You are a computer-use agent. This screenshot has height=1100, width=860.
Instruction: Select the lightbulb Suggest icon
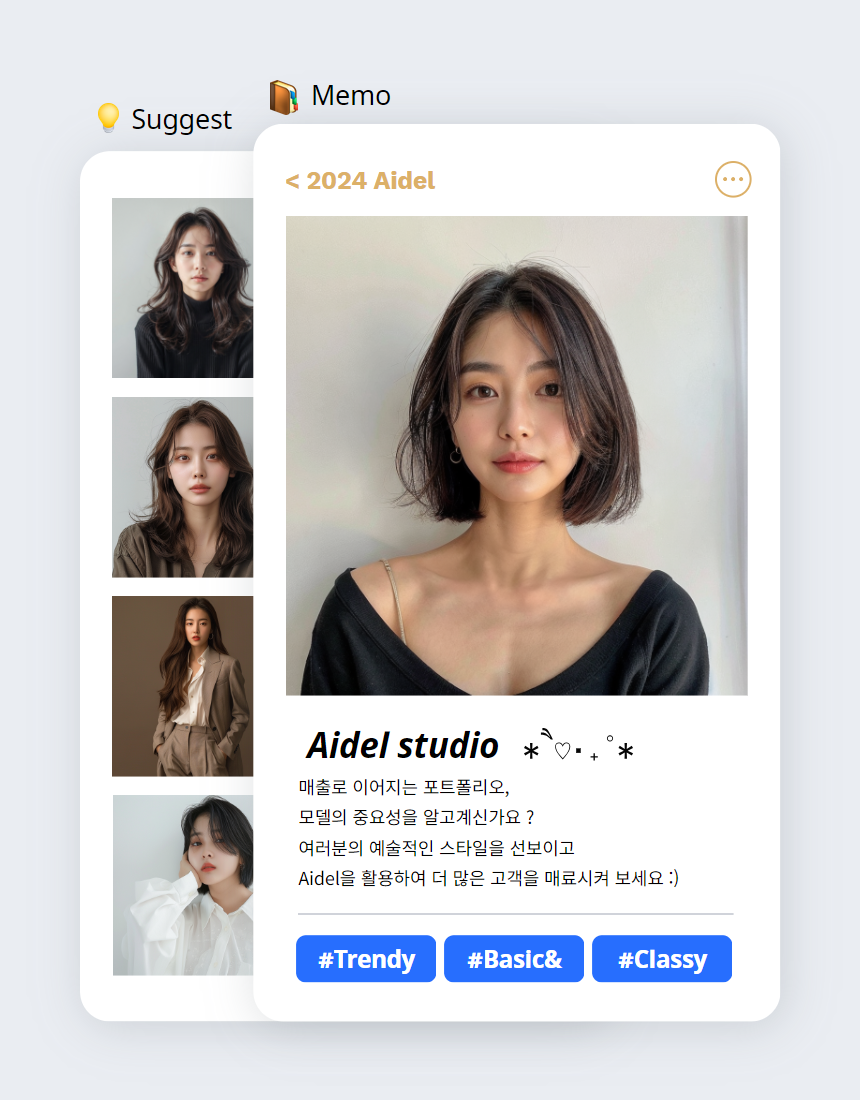(107, 117)
